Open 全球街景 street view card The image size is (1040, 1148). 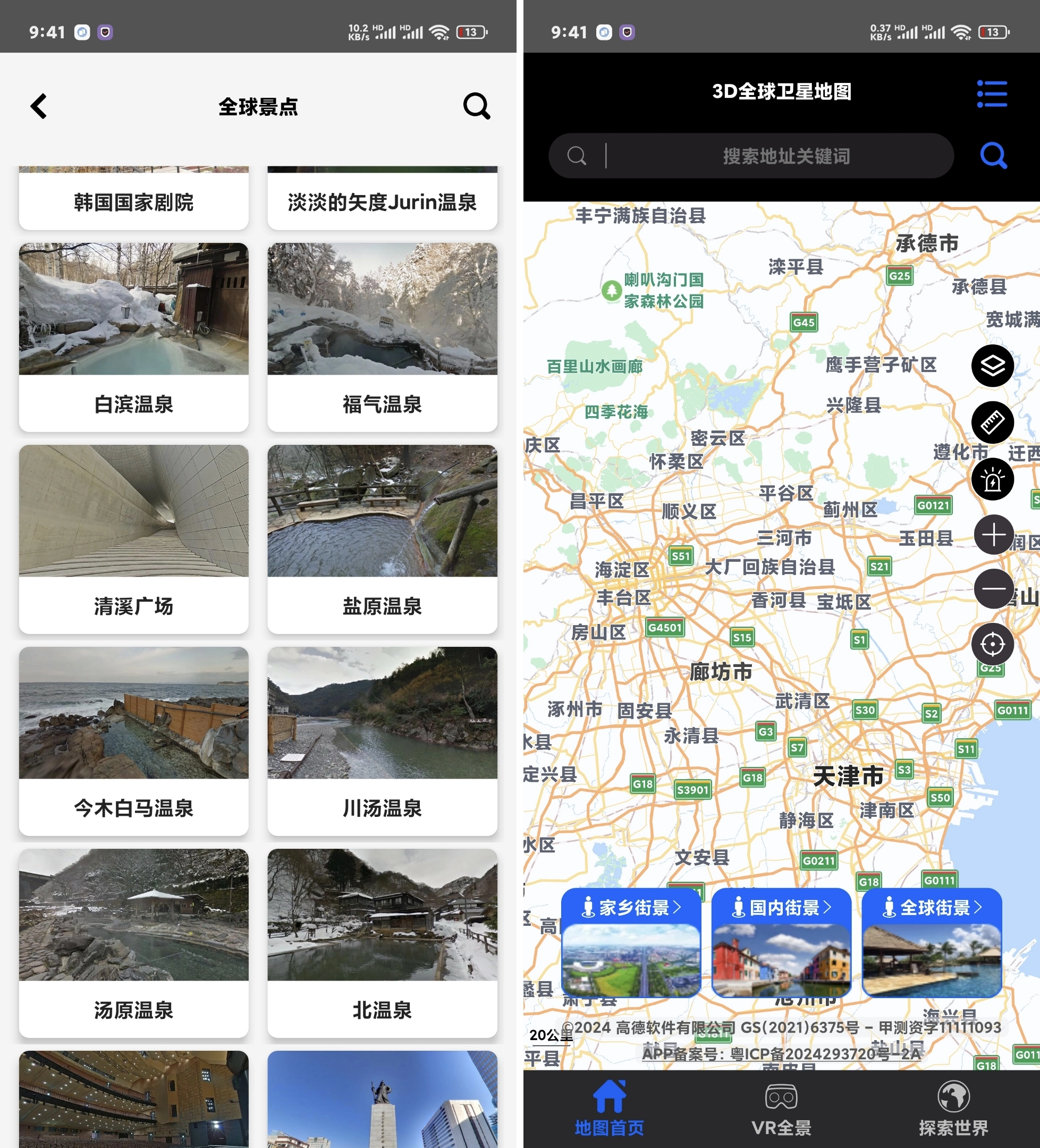point(931,942)
